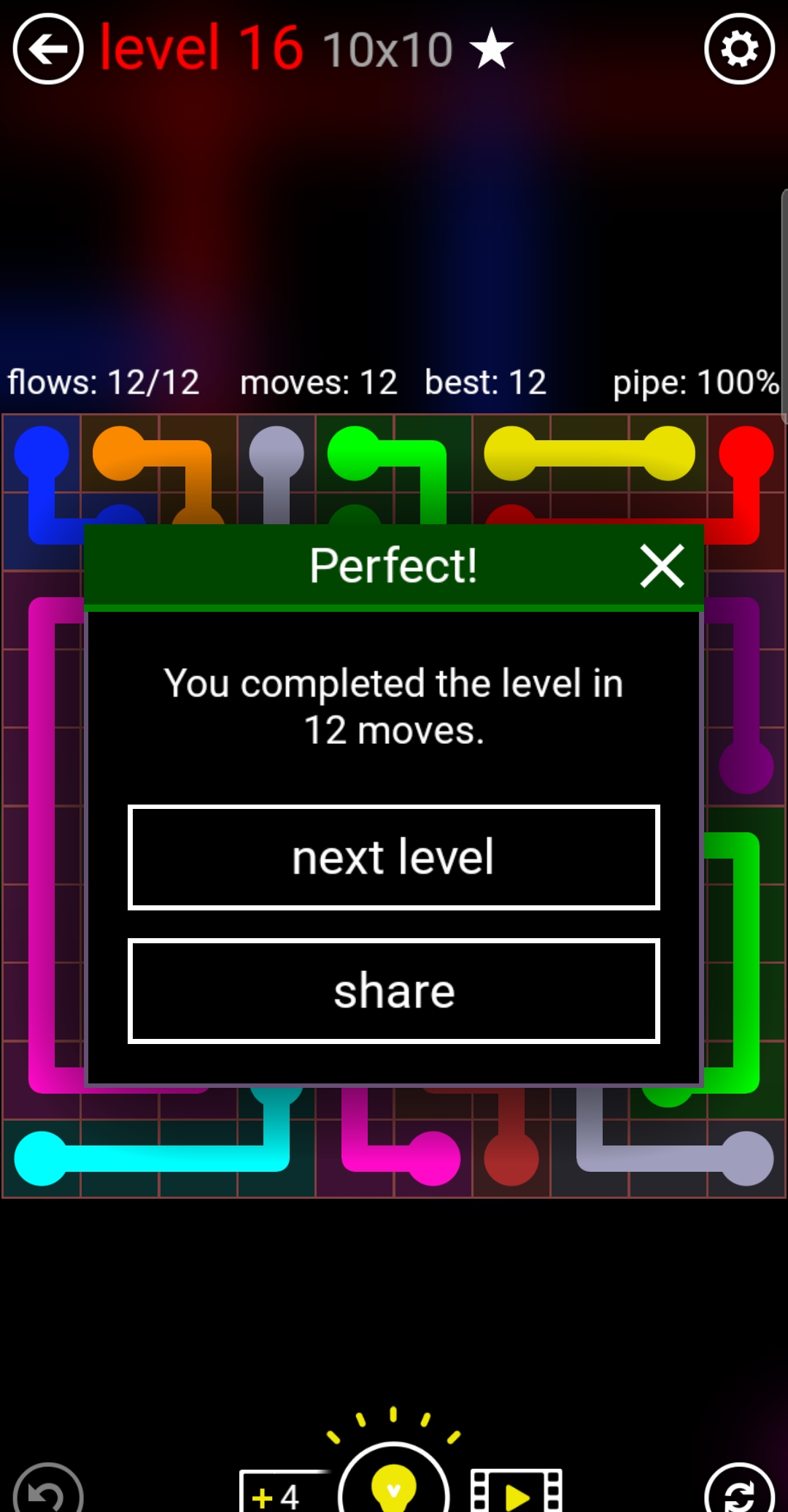Watch a video for hints
This screenshot has width=788, height=1512.
(x=517, y=1493)
